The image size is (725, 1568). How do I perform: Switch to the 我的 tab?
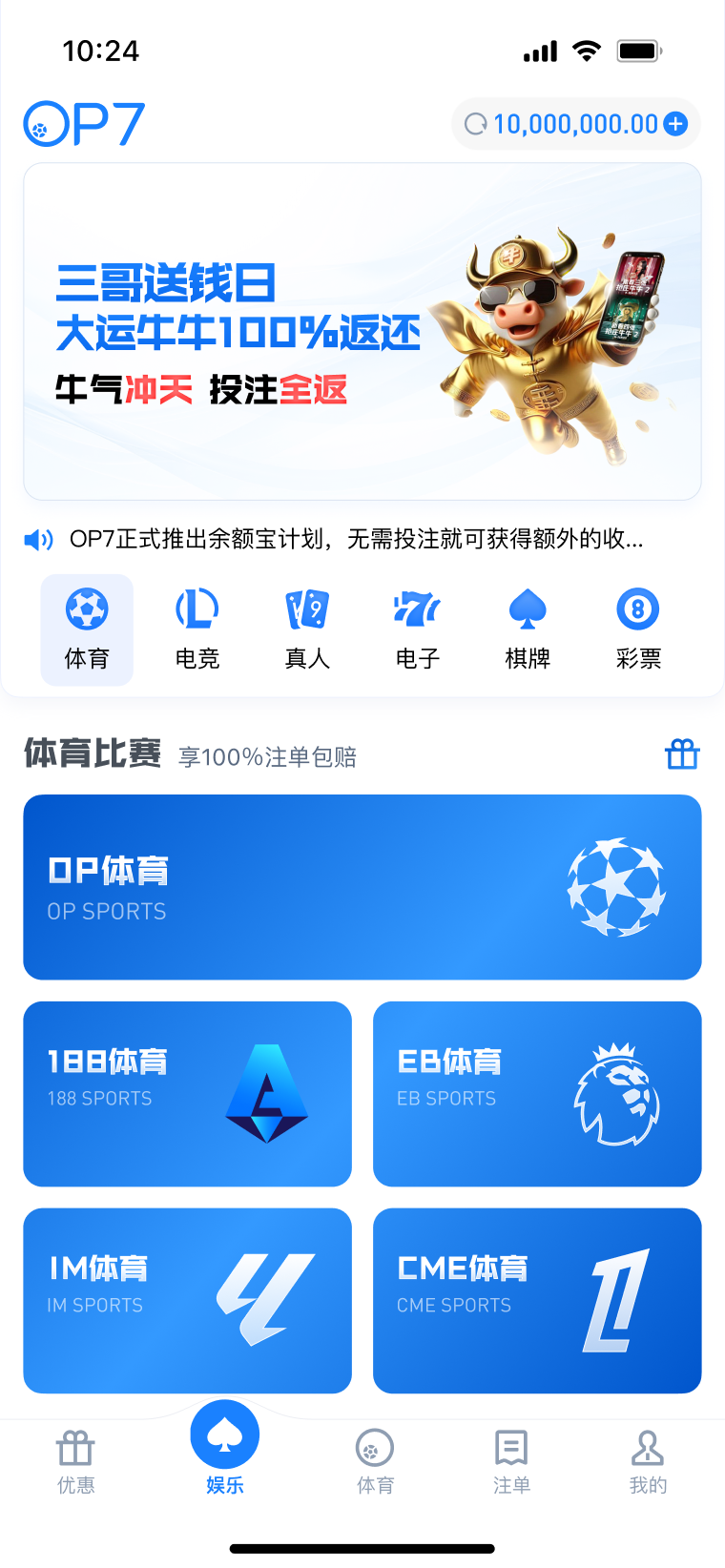point(648,1462)
